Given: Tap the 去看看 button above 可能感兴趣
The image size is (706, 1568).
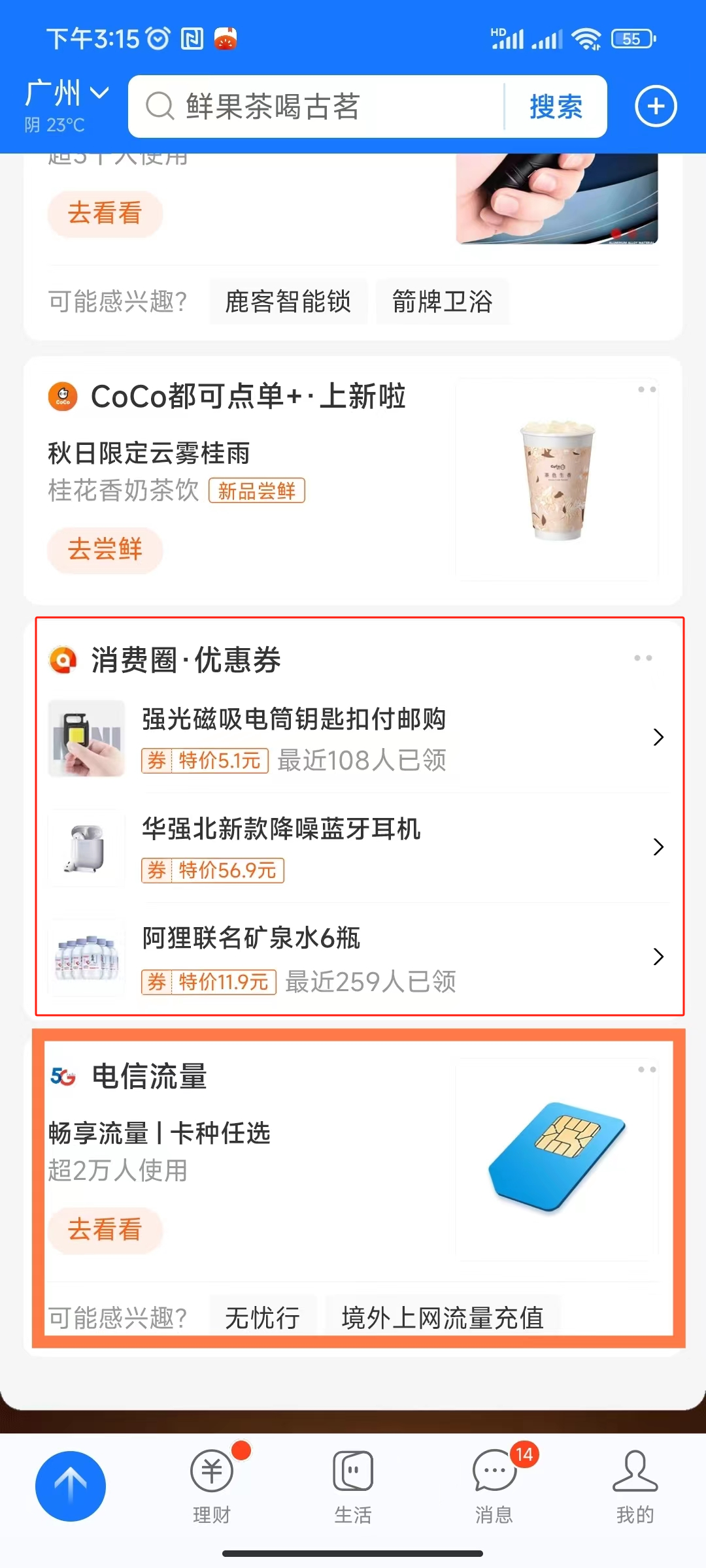Looking at the screenshot, I should 105,213.
